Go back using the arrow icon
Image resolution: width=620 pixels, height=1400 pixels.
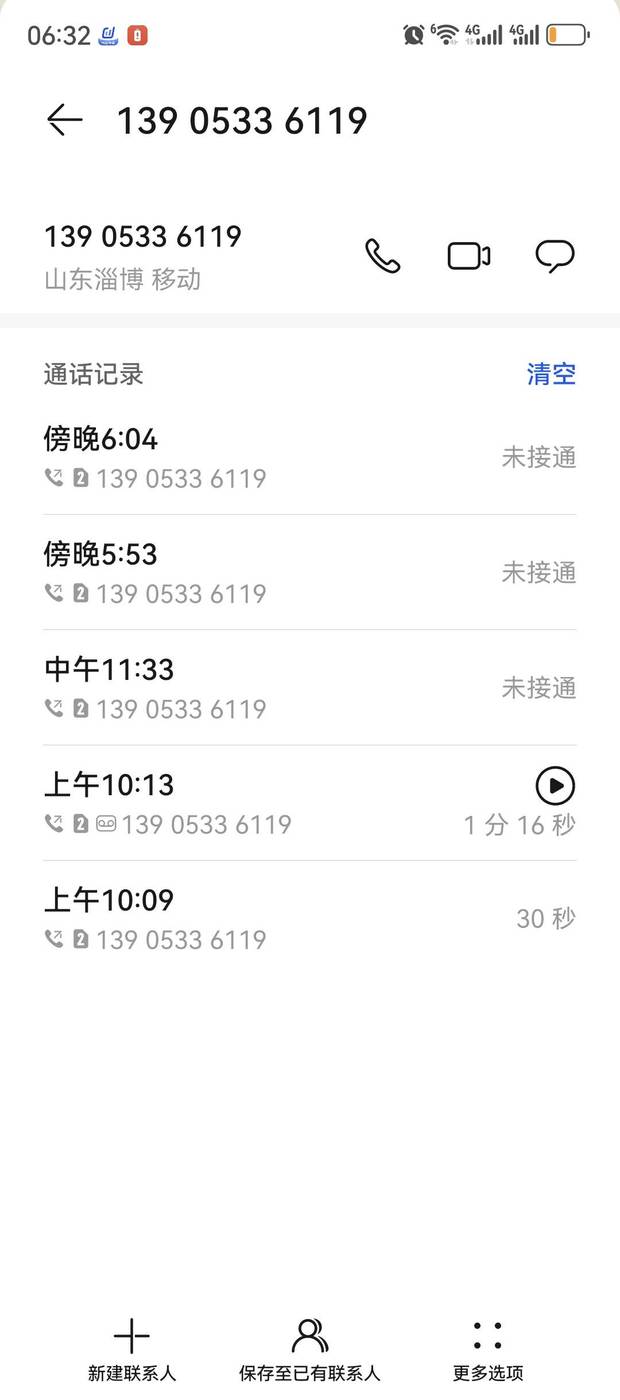click(64, 121)
